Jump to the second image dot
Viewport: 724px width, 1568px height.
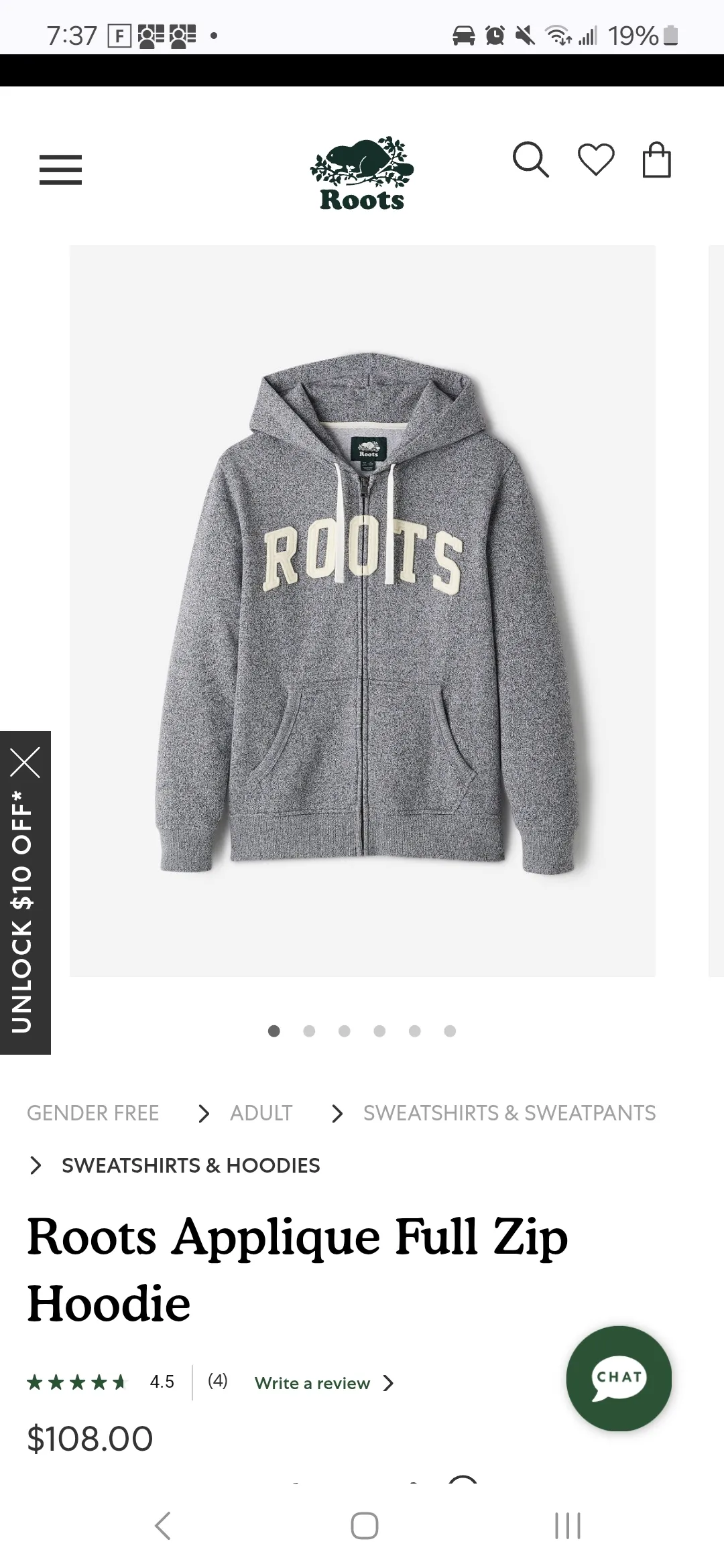309,1031
